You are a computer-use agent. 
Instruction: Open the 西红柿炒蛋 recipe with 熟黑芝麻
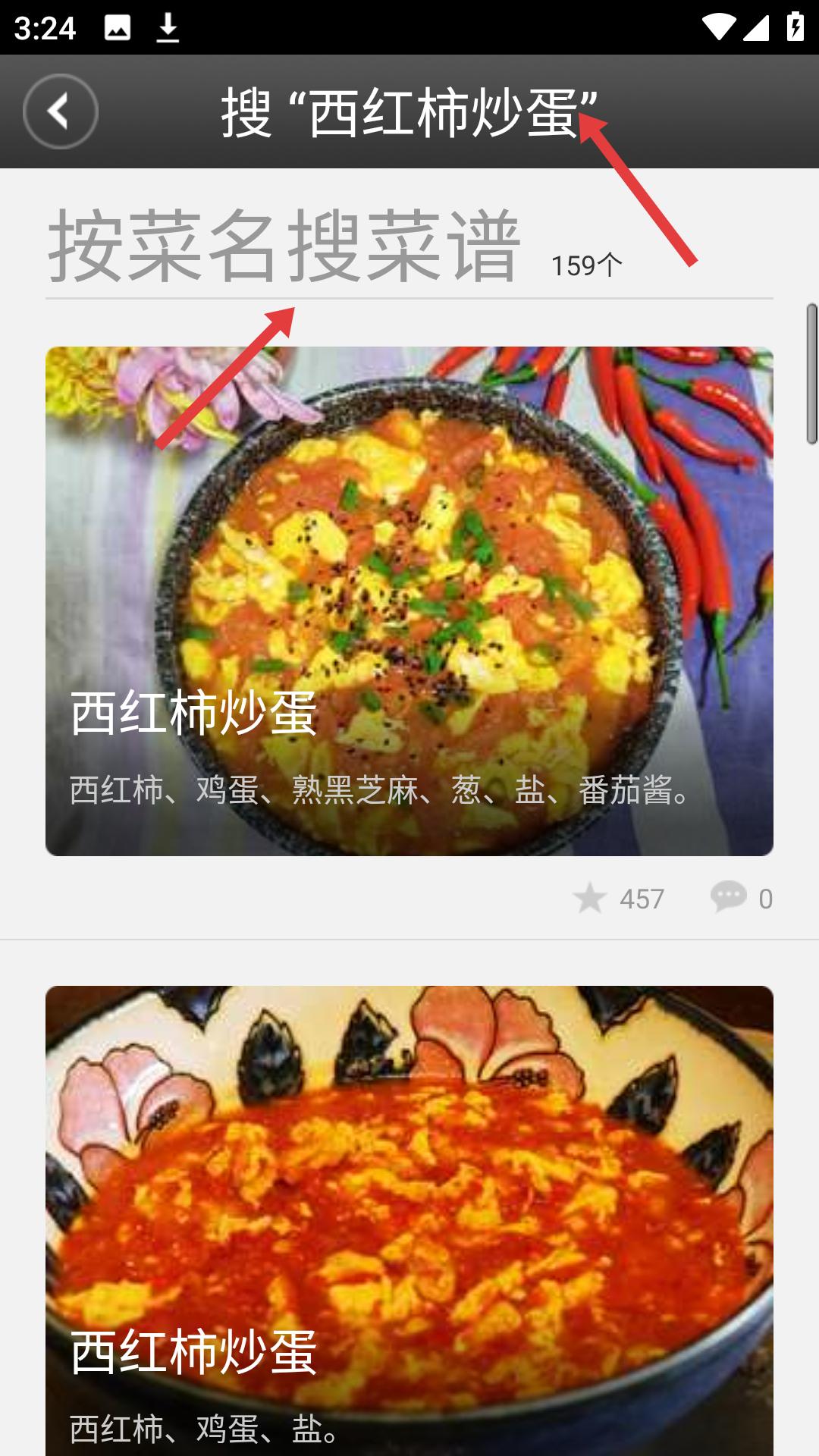(409, 601)
